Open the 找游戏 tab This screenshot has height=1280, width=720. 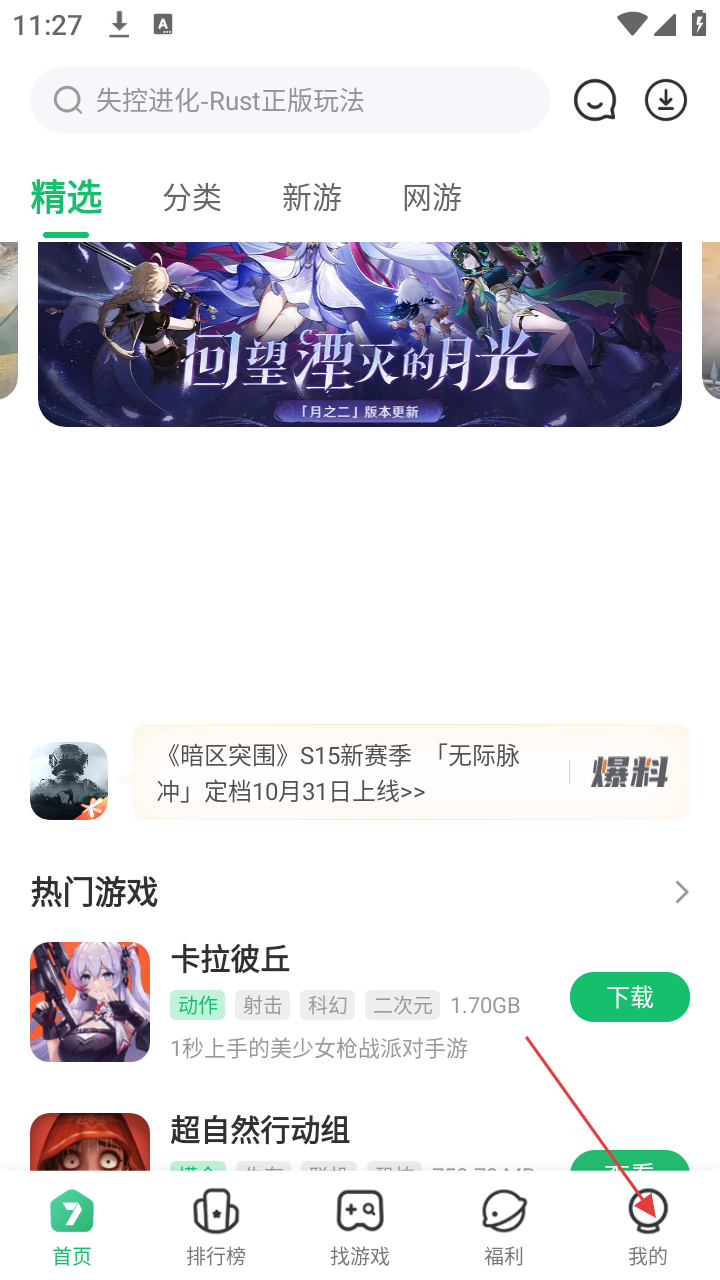pos(360,1226)
